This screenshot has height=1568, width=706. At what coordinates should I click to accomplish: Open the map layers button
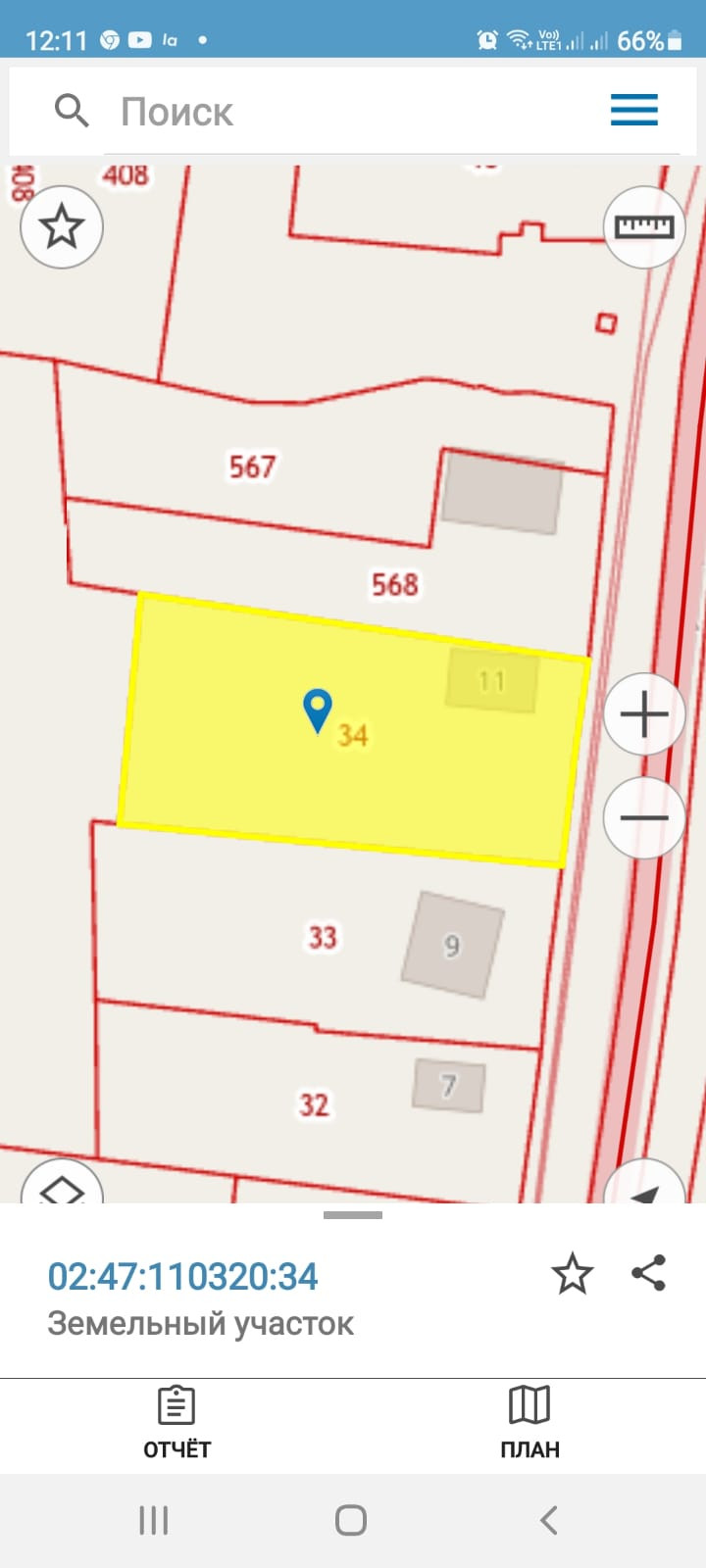tap(61, 1186)
